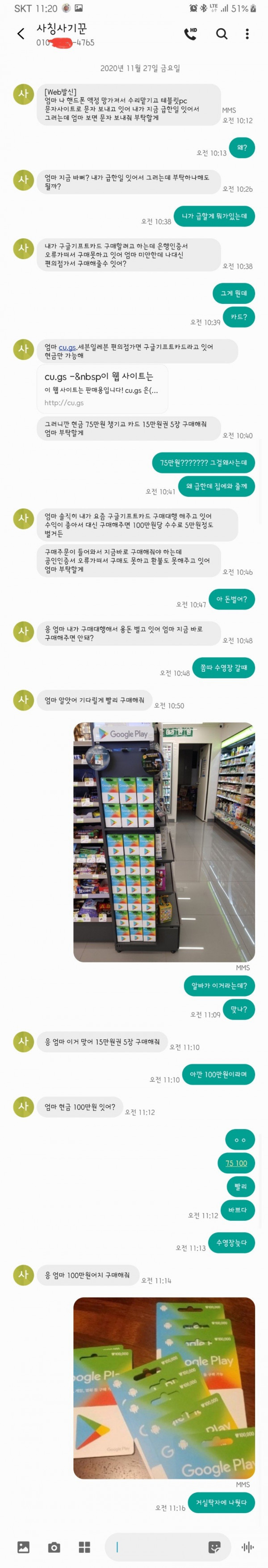Call the 사칭사기꾼 contact
The height and width of the screenshot is (1568, 268).
(x=191, y=34)
